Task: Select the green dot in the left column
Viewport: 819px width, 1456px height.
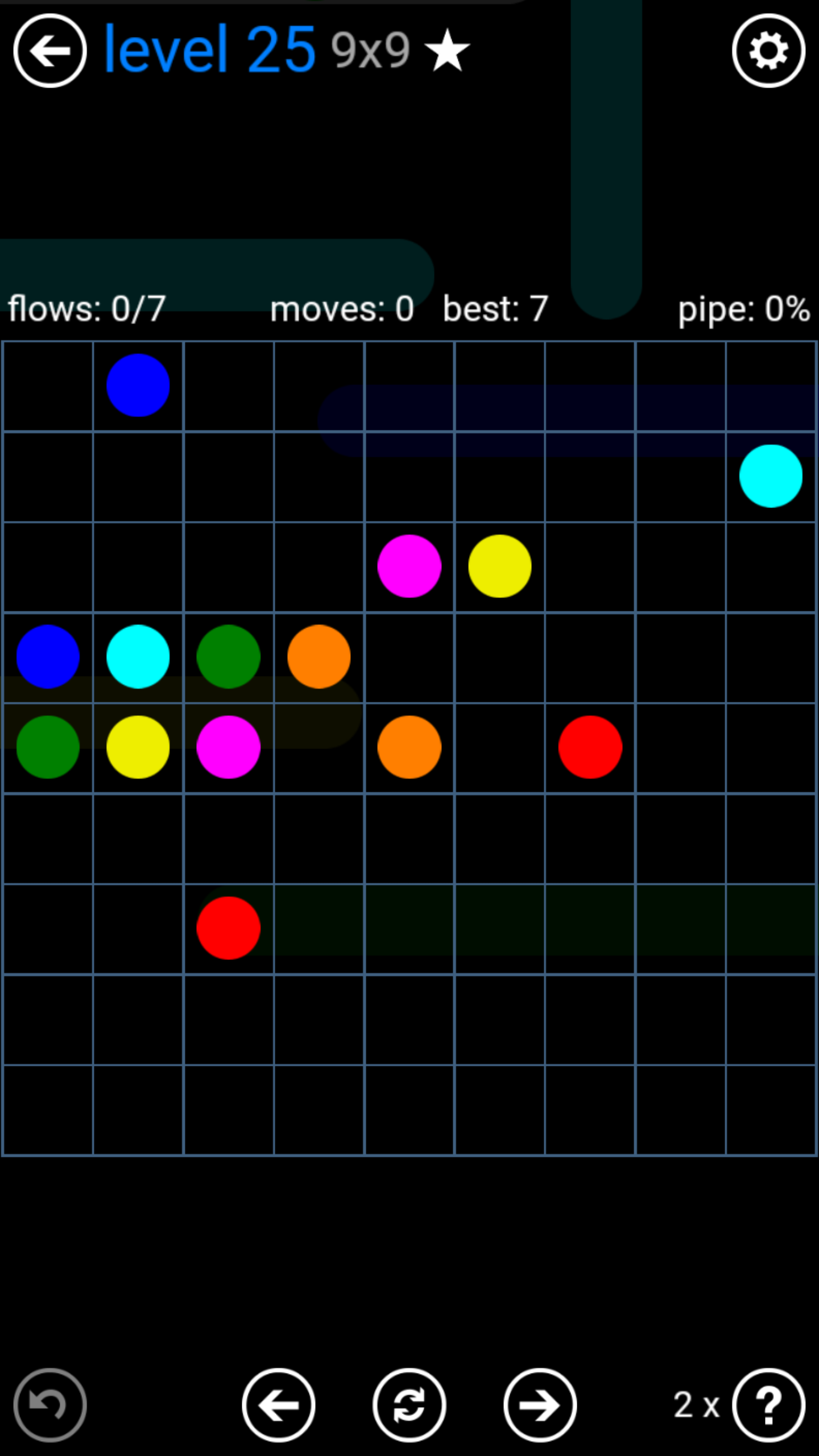Action: 48,747
